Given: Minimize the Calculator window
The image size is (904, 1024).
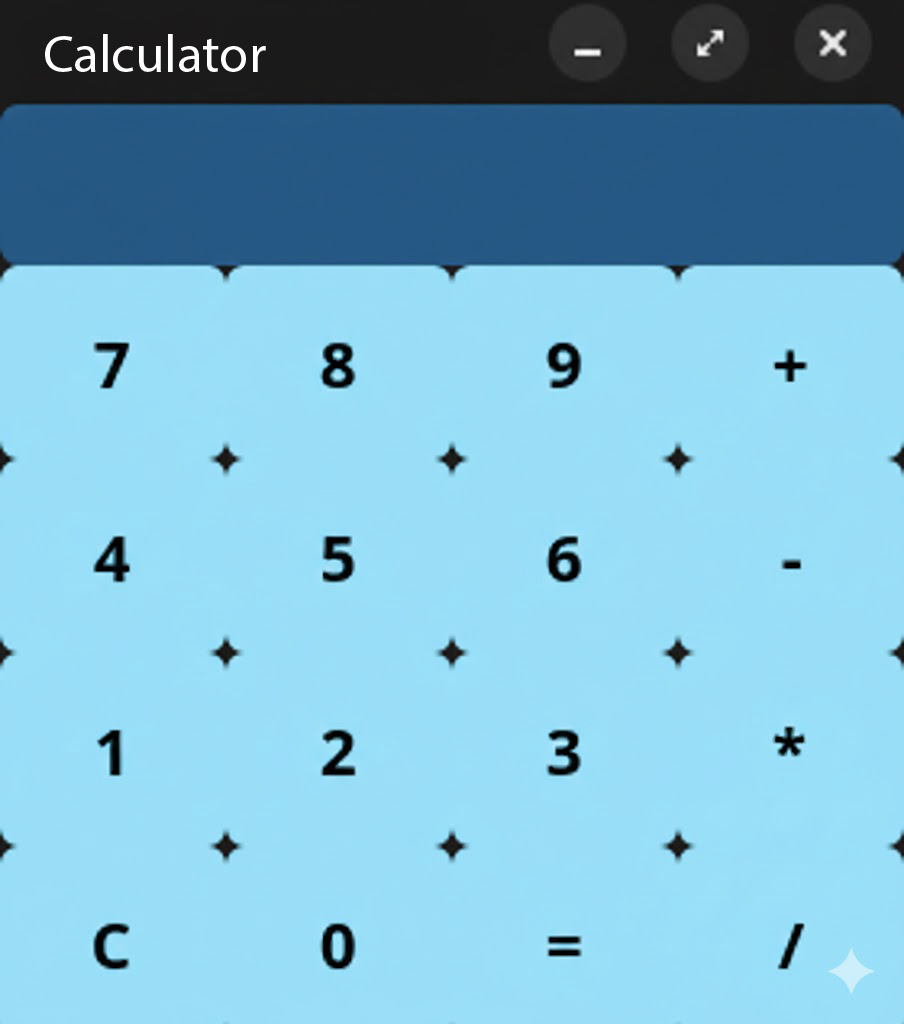Looking at the screenshot, I should coord(587,45).
